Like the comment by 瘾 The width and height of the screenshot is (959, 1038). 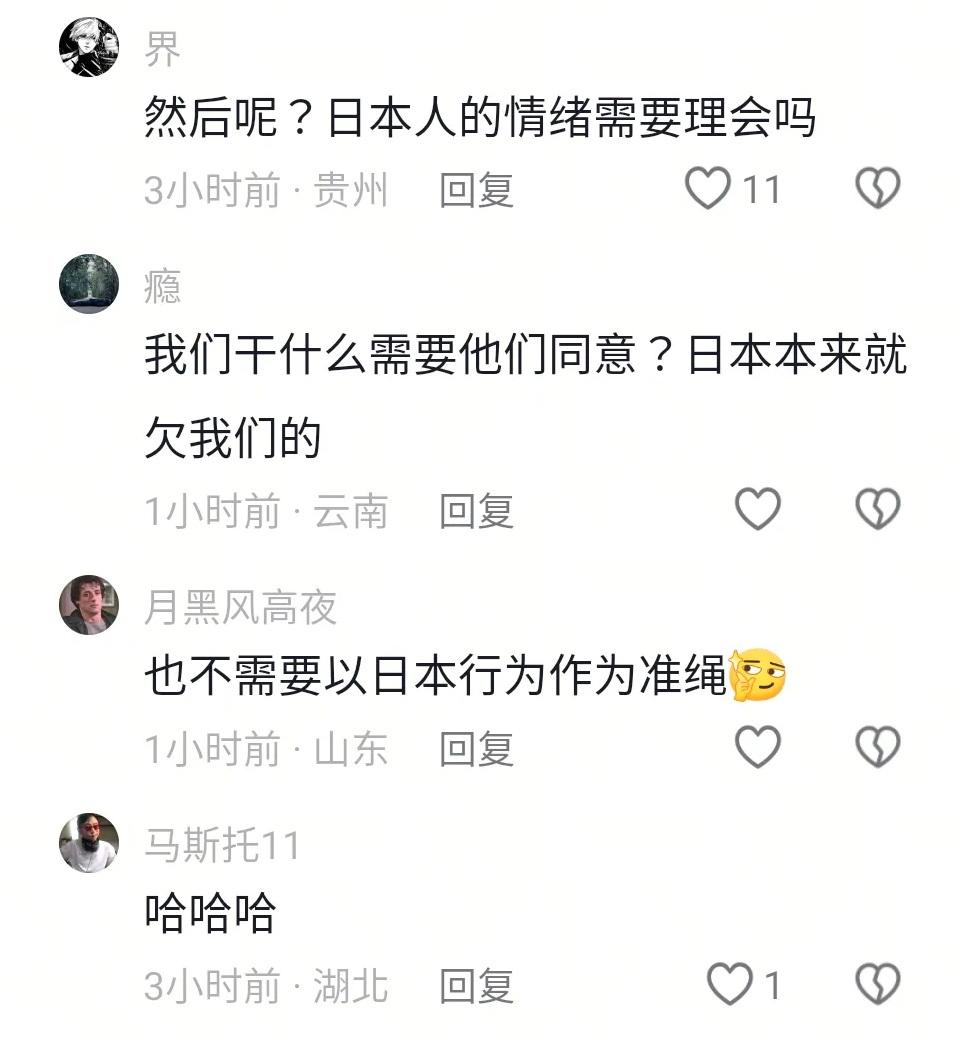click(x=757, y=510)
